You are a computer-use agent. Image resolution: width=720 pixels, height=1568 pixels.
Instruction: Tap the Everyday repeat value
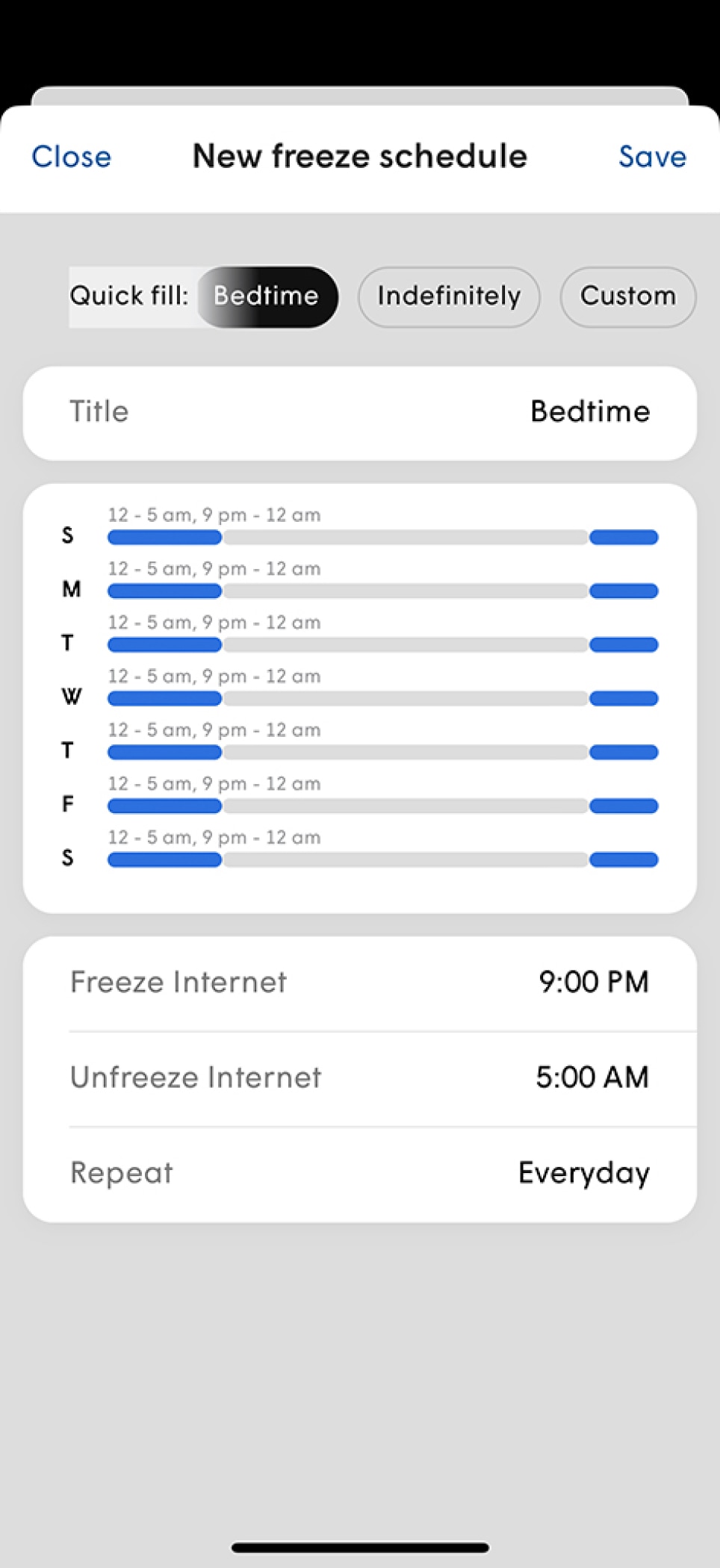click(584, 1172)
